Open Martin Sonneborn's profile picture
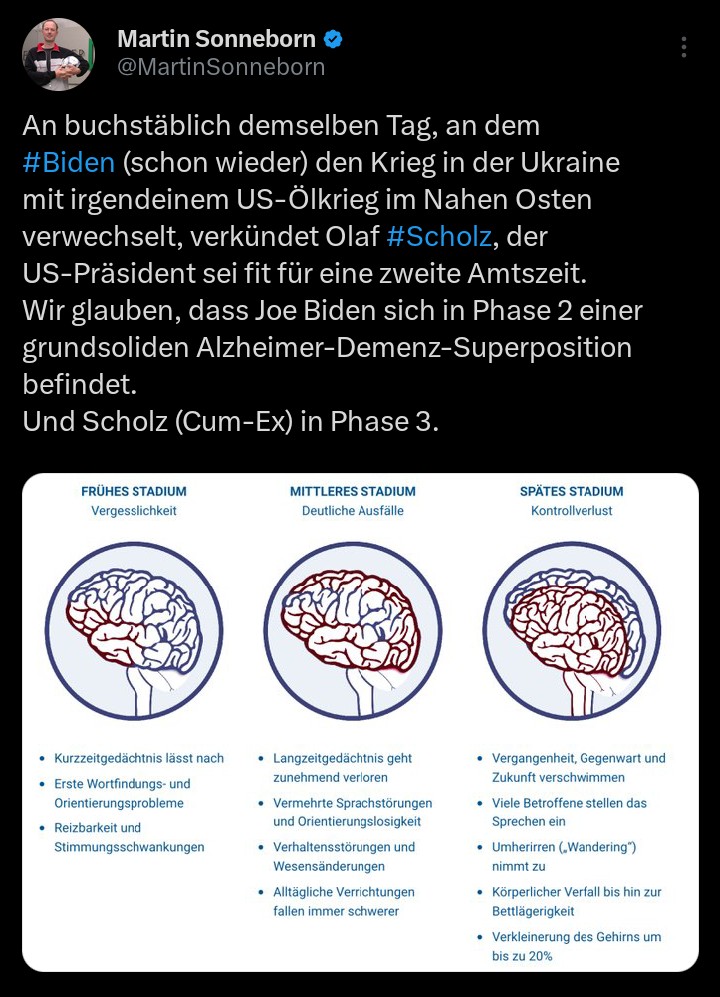Image resolution: width=720 pixels, height=997 pixels. pos(59,53)
